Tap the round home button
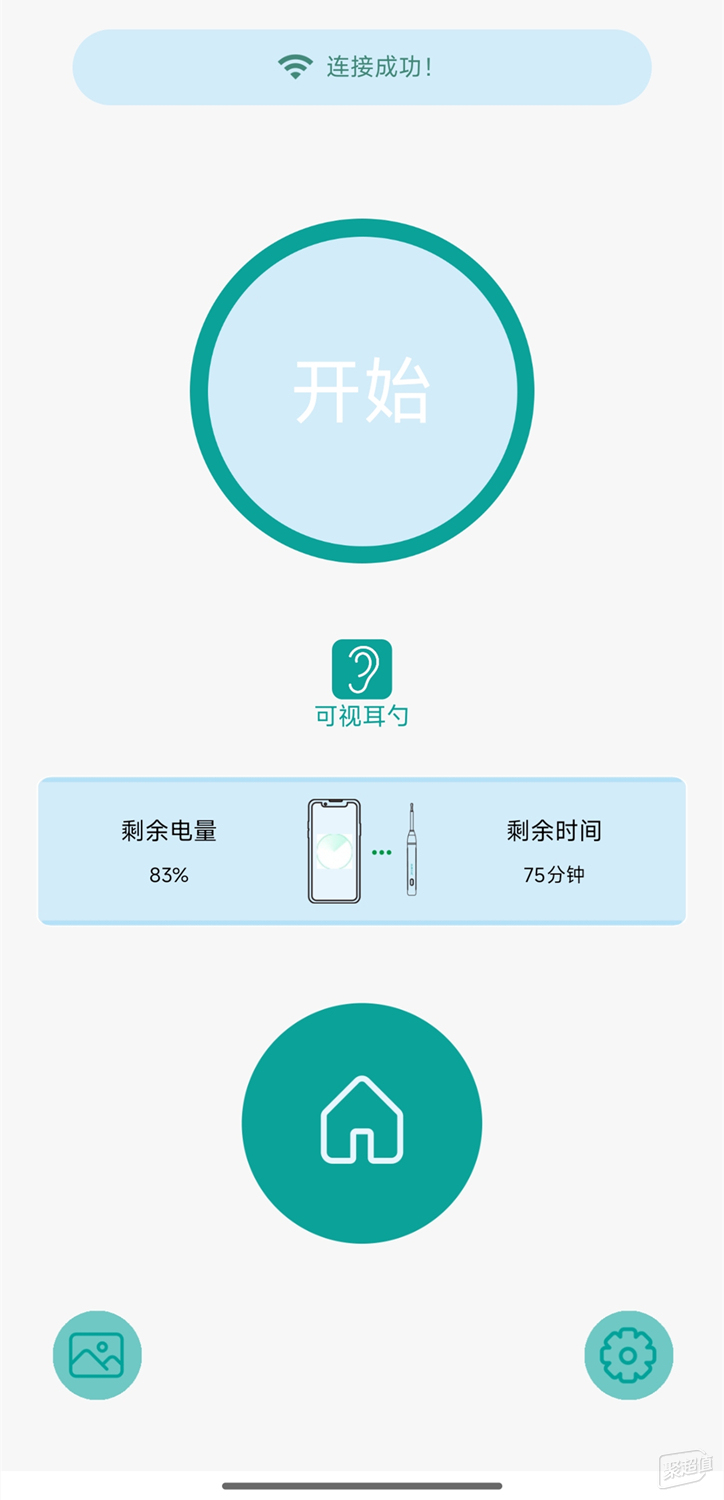Screen dimensions: 724x1500 tap(362, 1123)
